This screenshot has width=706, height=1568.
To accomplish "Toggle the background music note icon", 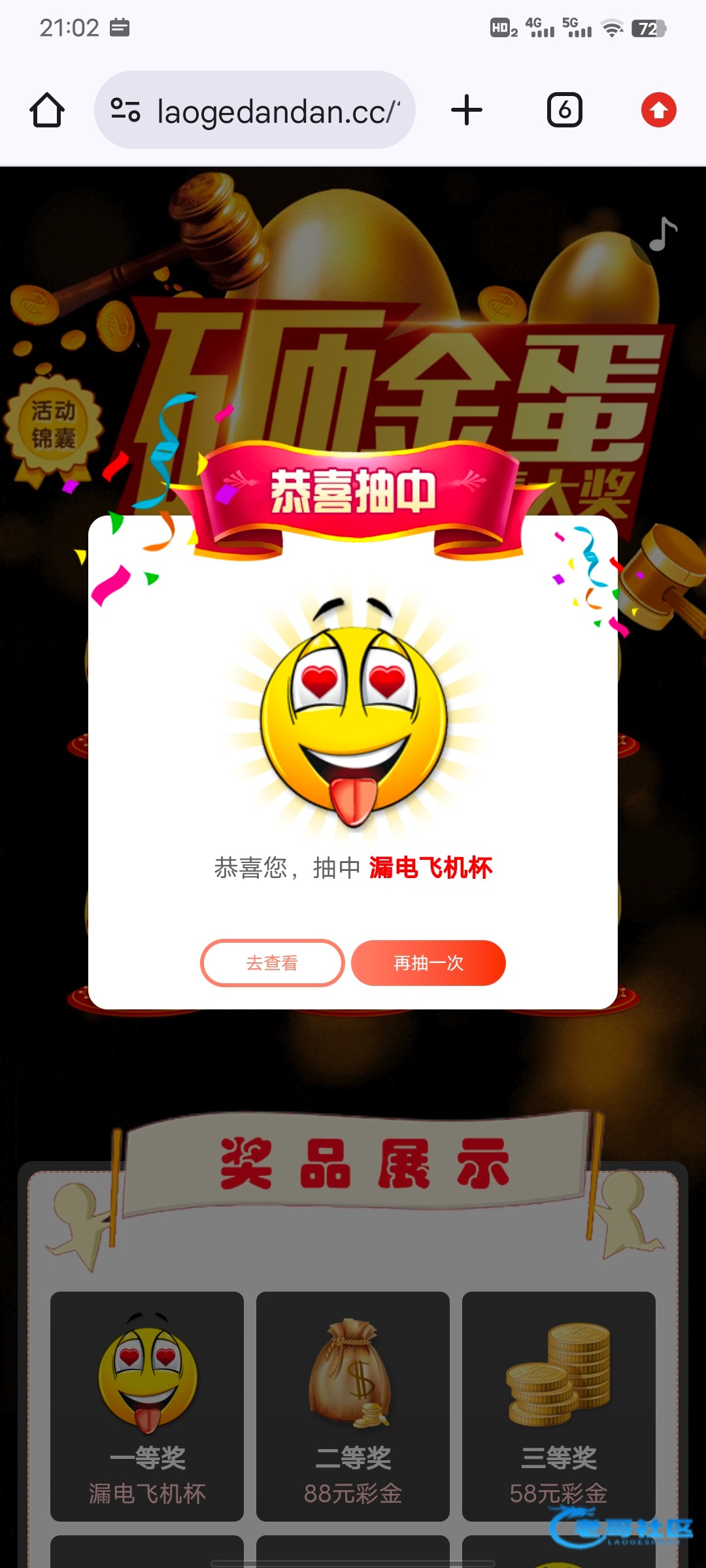I will click(662, 235).
